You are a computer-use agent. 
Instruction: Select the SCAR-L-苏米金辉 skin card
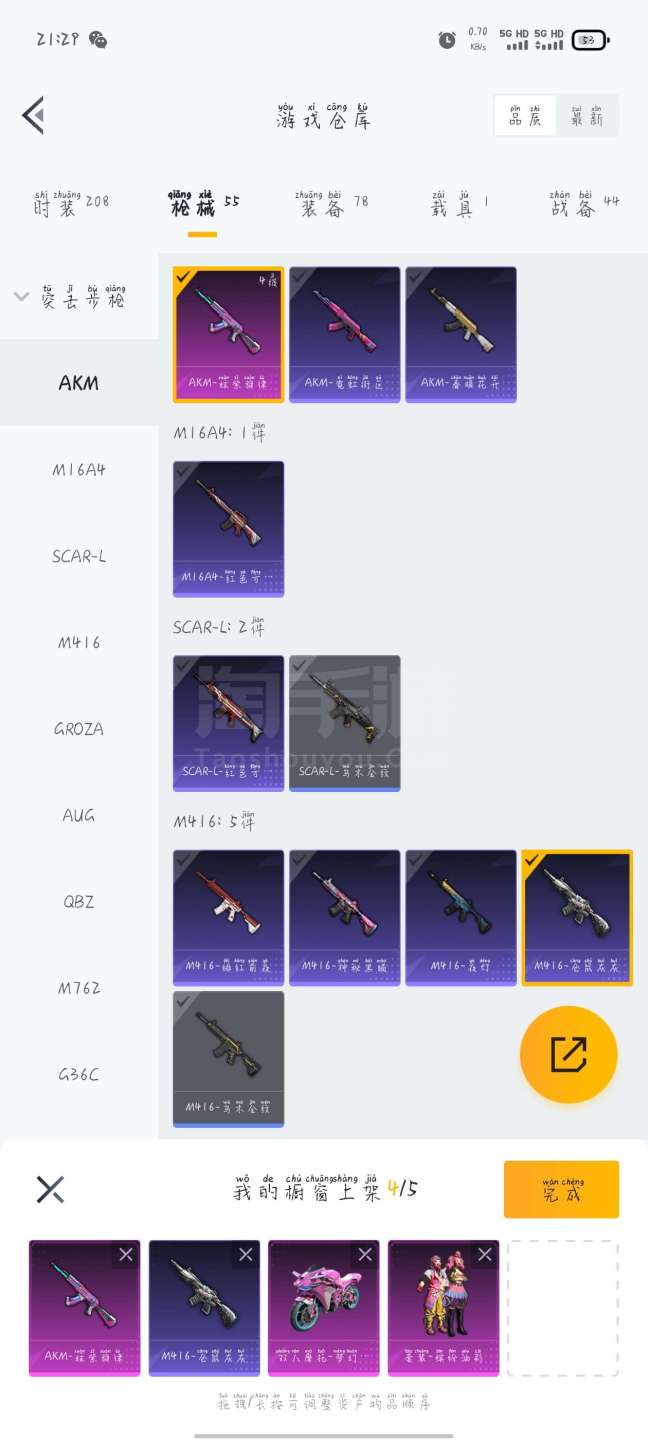(344, 722)
